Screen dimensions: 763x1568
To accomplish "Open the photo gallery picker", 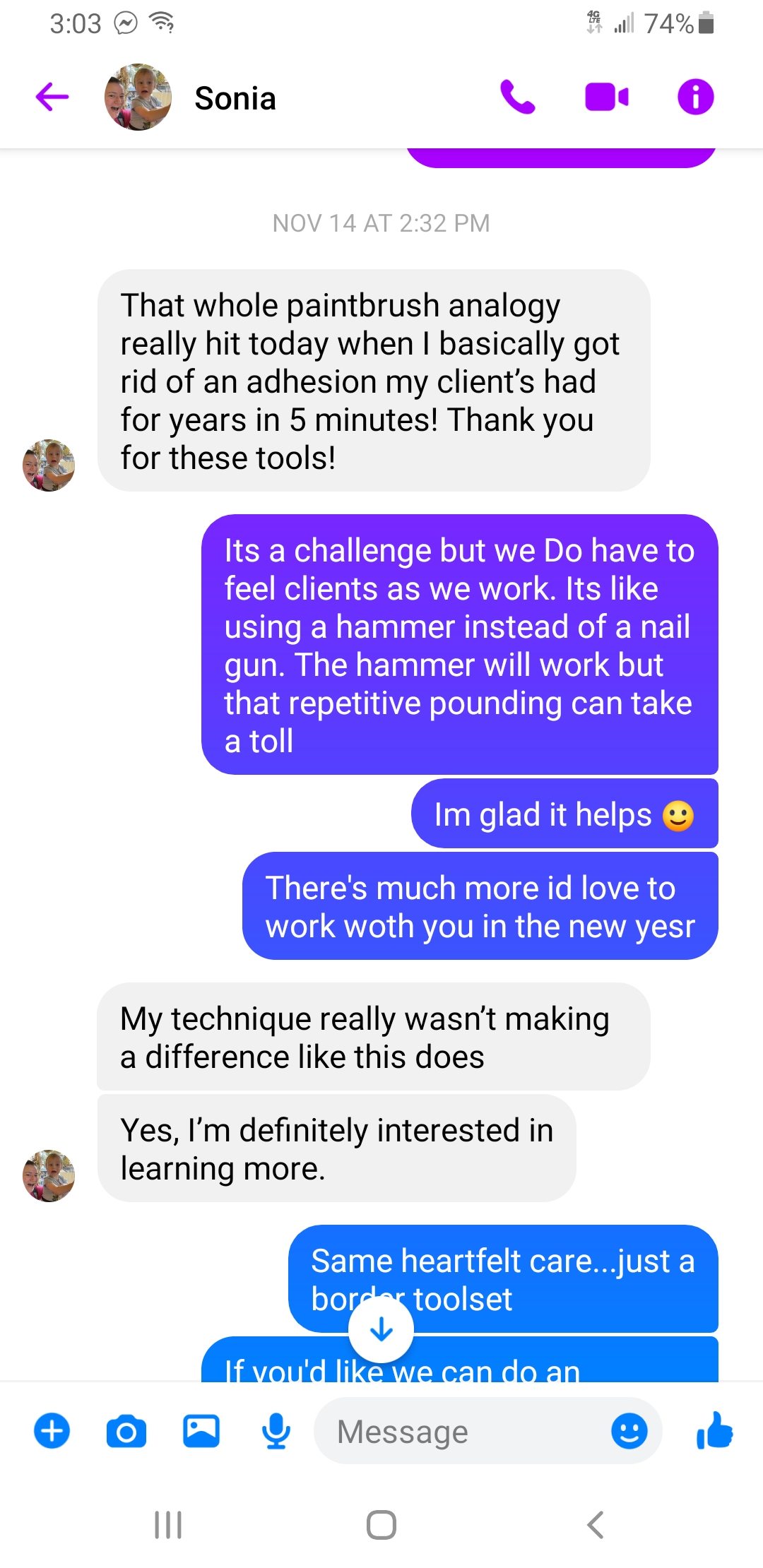I will pyautogui.click(x=201, y=1431).
